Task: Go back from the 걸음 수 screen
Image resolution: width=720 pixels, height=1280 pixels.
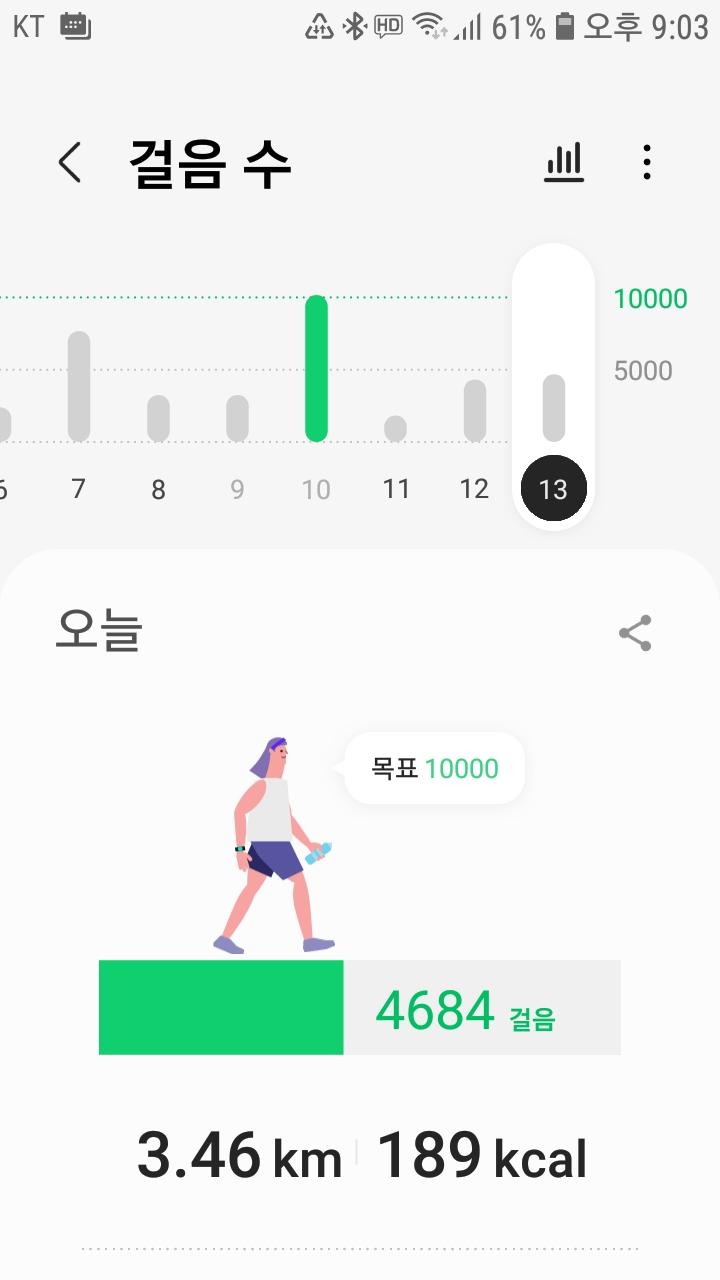Action: click(69, 162)
